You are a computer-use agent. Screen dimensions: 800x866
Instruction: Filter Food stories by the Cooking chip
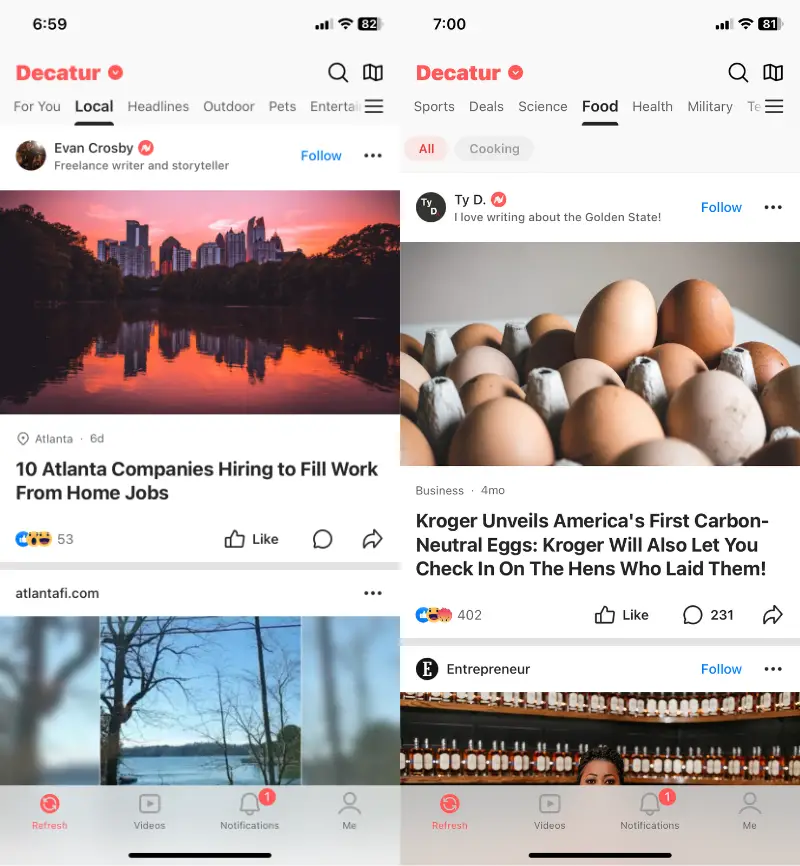tap(494, 149)
